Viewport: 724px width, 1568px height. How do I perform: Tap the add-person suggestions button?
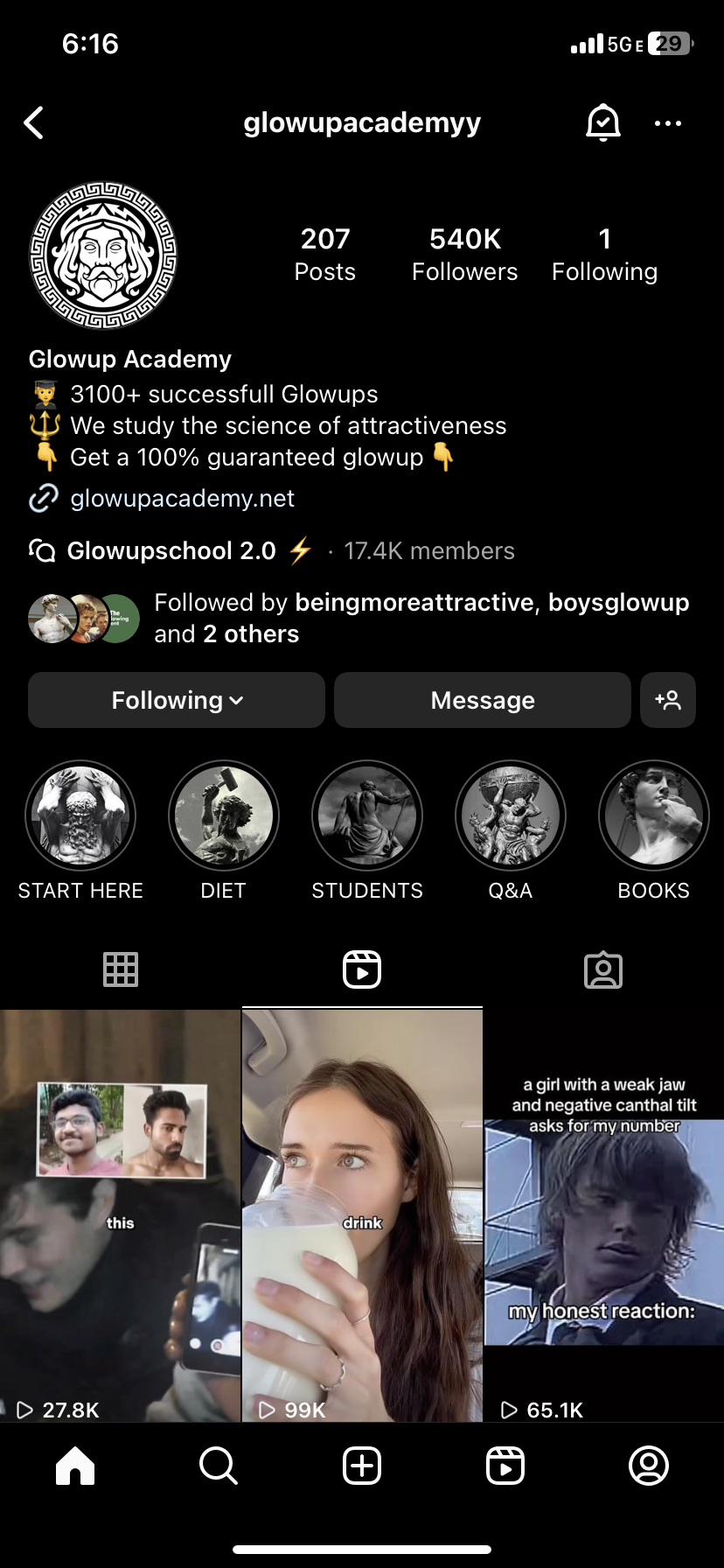point(668,700)
